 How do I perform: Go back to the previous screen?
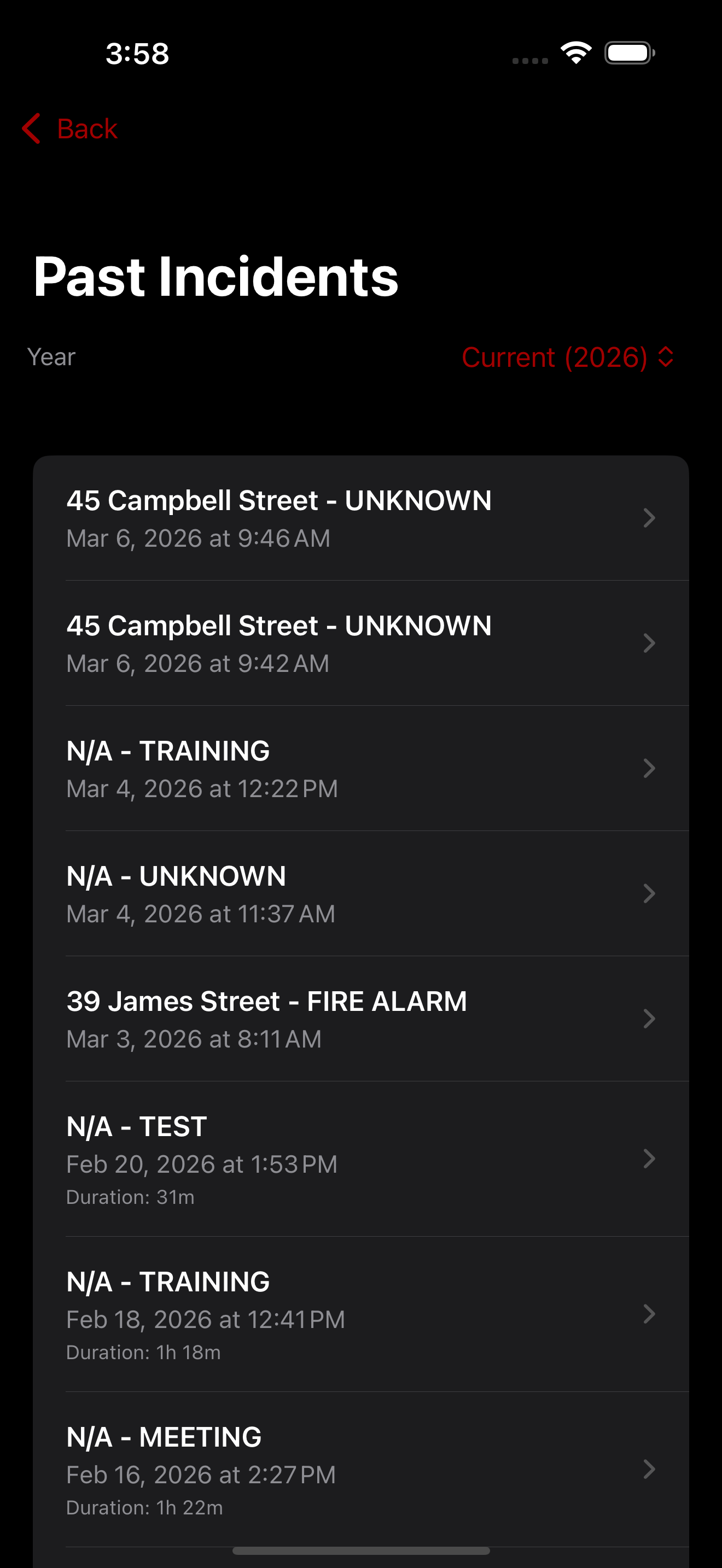pos(70,129)
